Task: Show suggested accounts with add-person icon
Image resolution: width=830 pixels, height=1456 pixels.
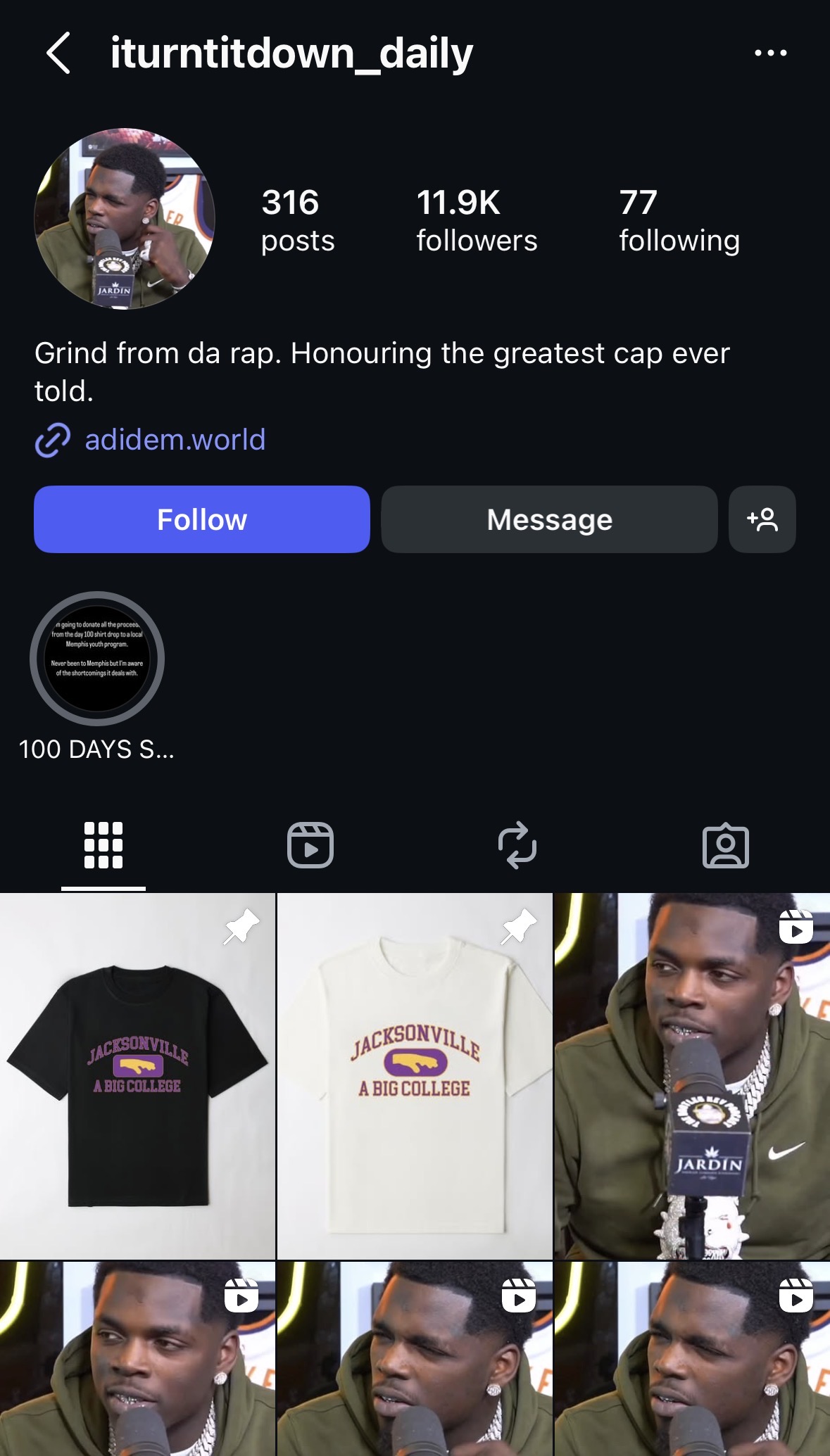Action: pyautogui.click(x=762, y=519)
